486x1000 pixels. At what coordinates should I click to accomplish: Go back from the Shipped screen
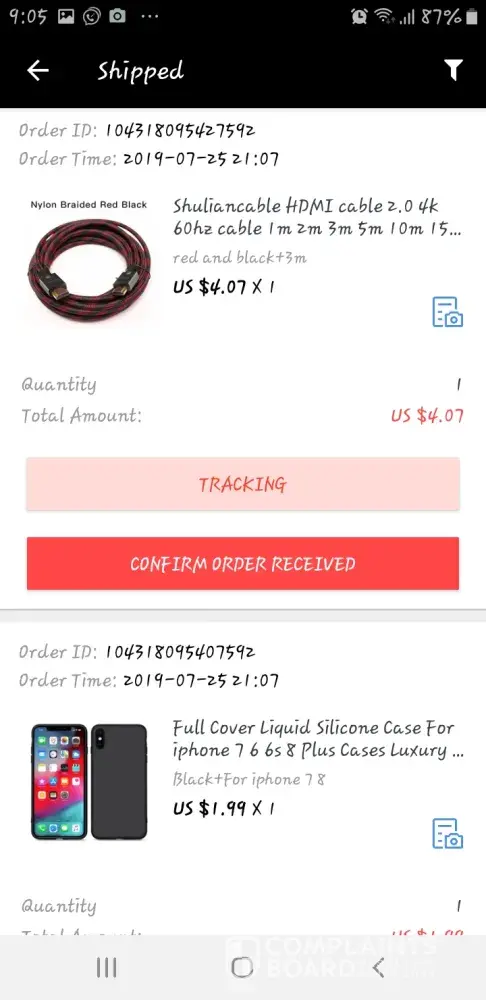tap(38, 70)
